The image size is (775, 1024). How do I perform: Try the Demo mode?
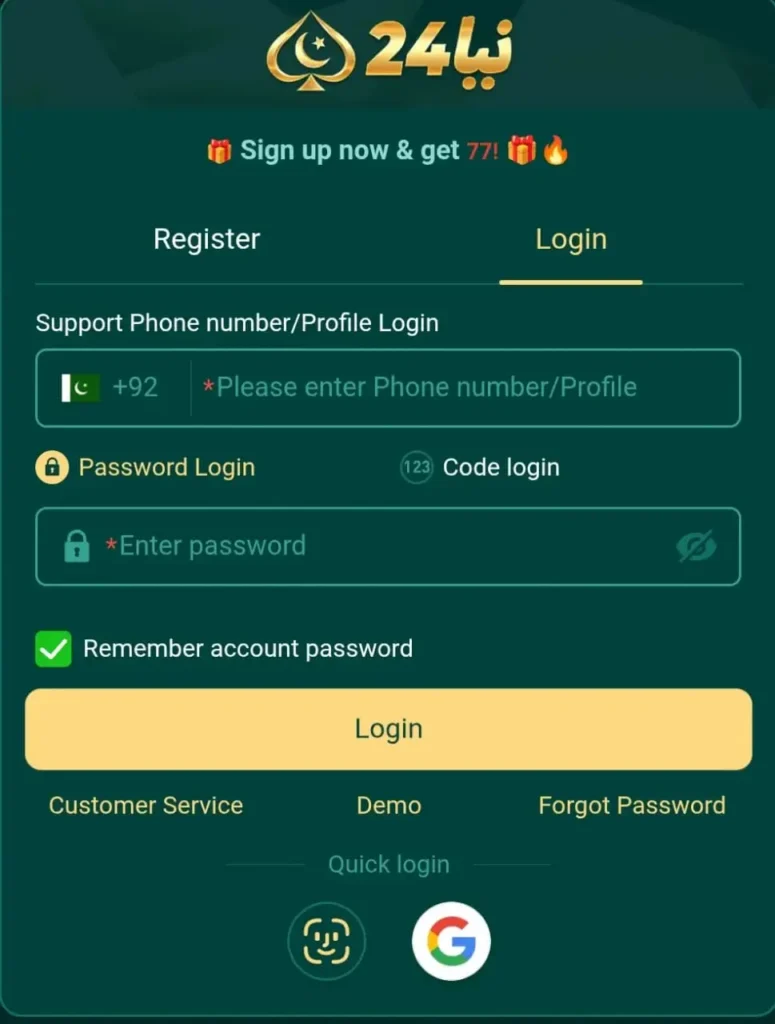tap(388, 805)
